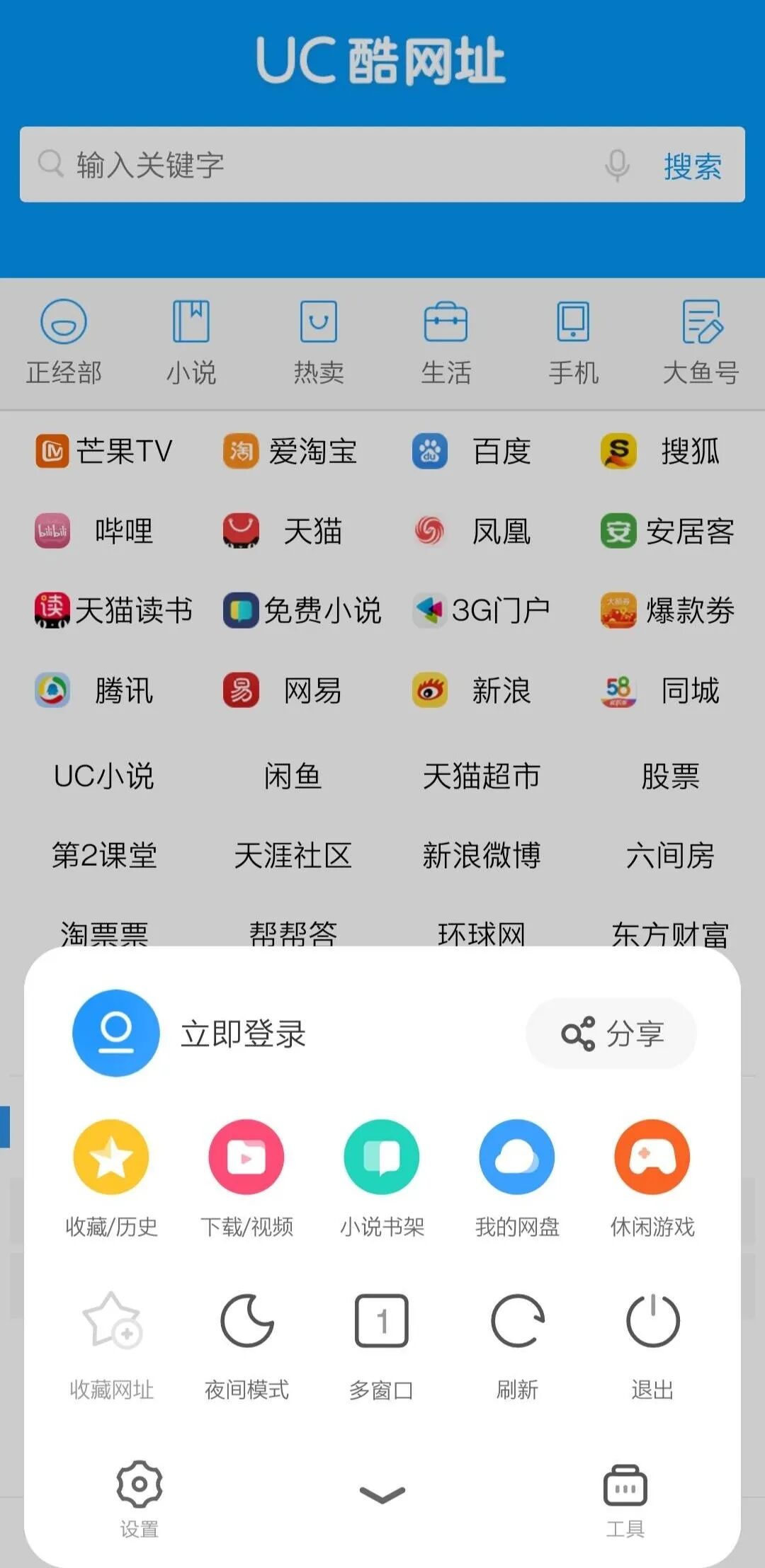Refresh the page with 刷新

(517, 1322)
